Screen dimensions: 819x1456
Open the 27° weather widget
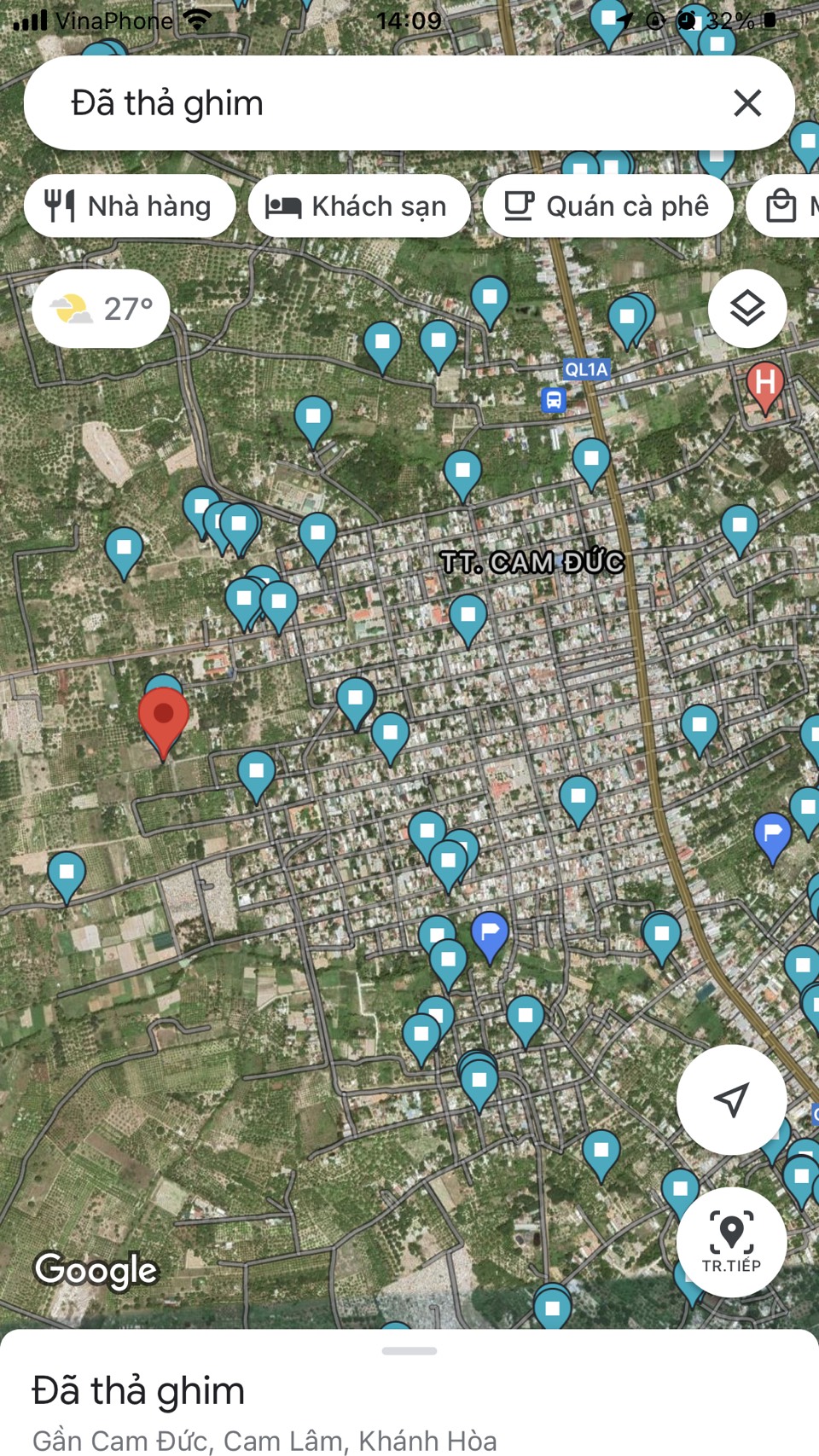coord(101,309)
